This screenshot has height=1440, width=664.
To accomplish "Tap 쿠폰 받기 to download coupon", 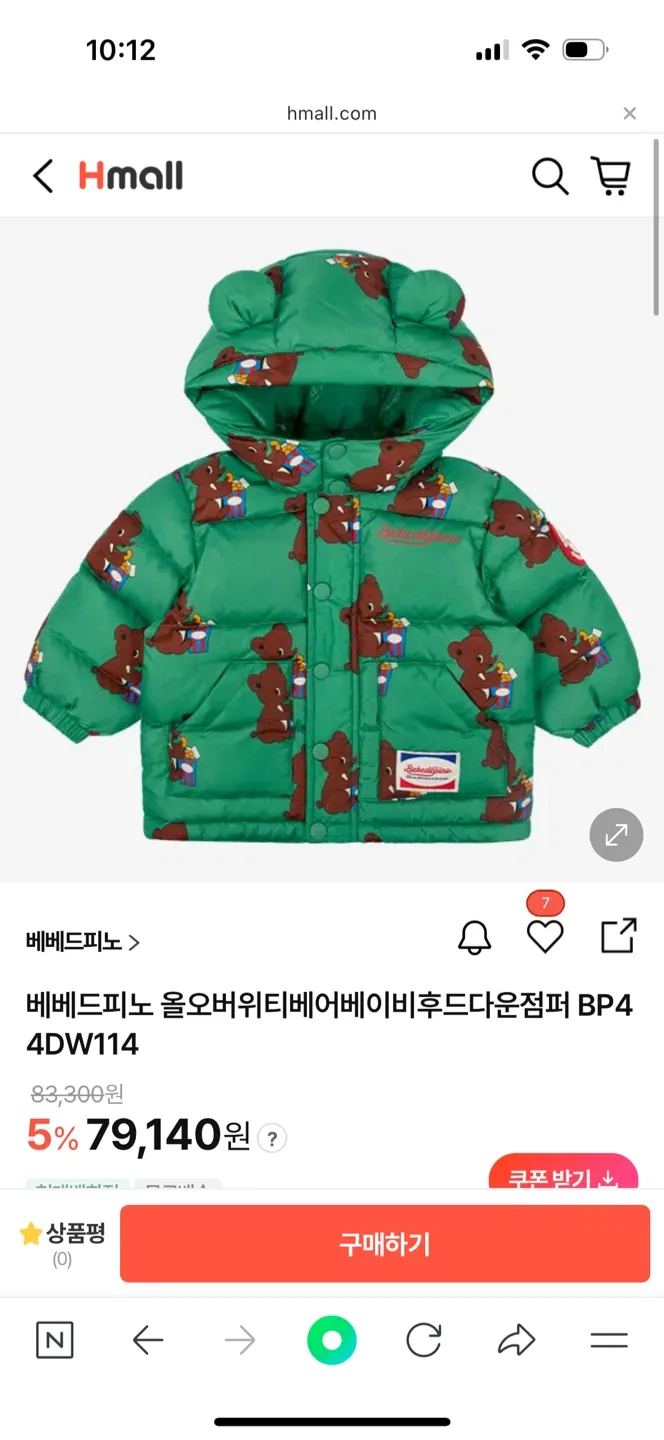I will [563, 1176].
